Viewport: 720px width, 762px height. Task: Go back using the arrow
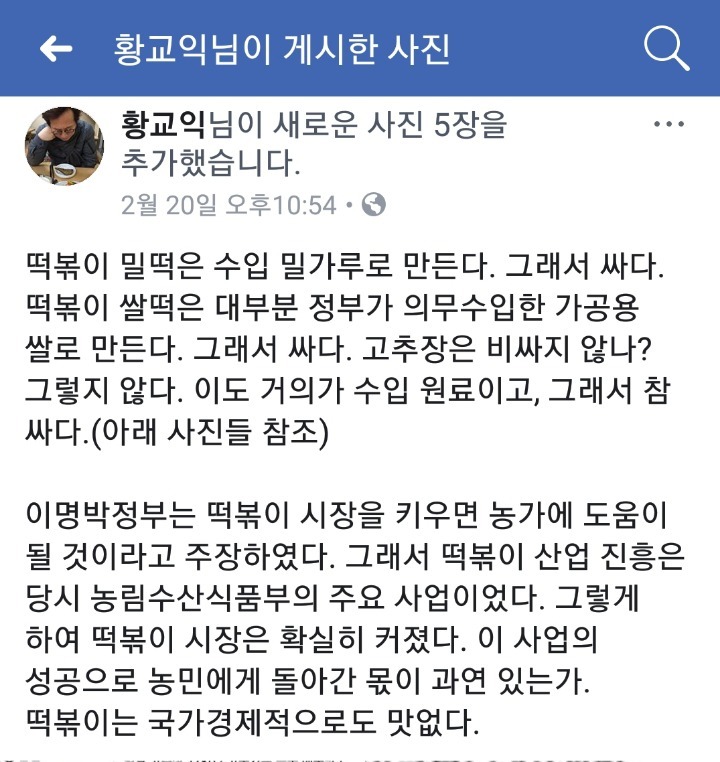56,49
